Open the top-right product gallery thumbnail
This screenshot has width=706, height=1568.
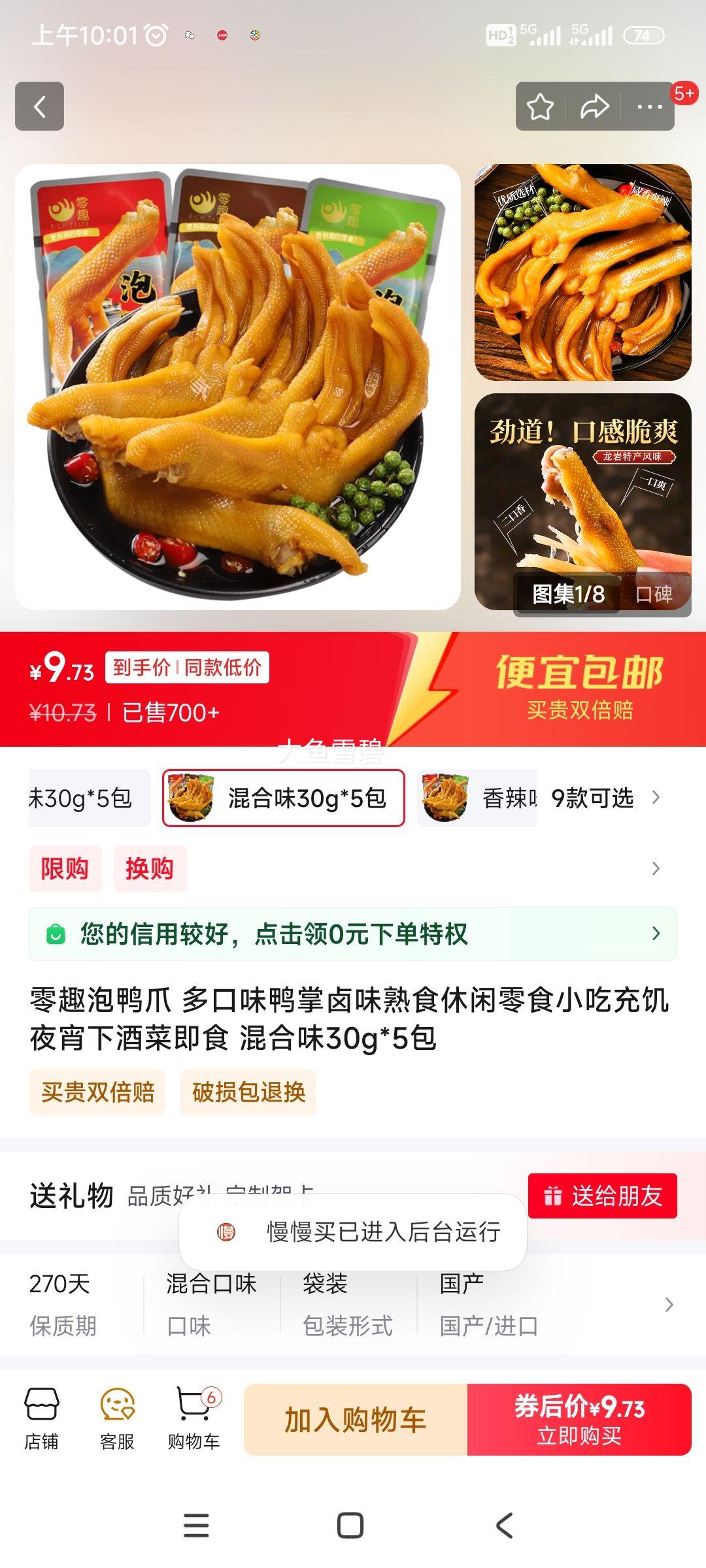(585, 274)
